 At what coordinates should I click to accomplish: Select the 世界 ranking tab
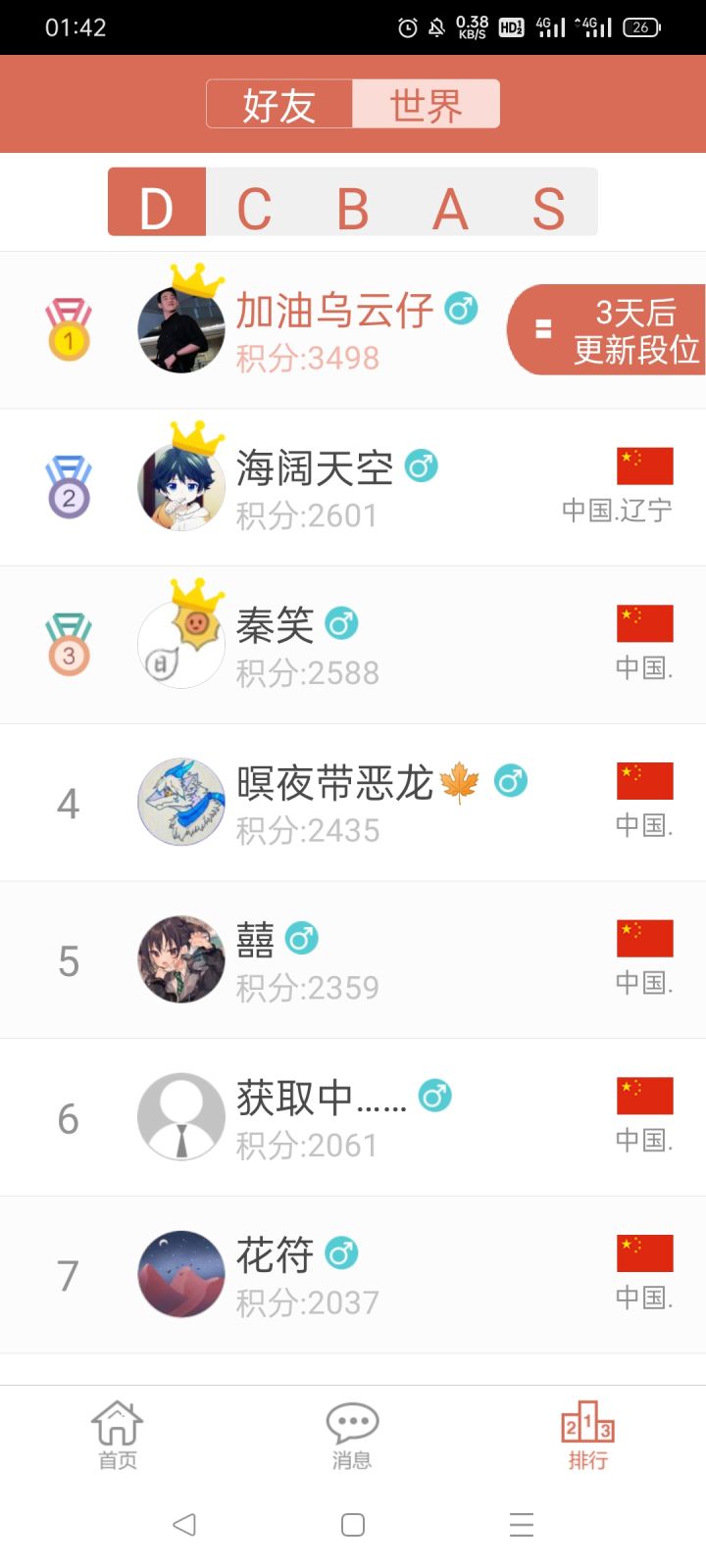[x=426, y=104]
